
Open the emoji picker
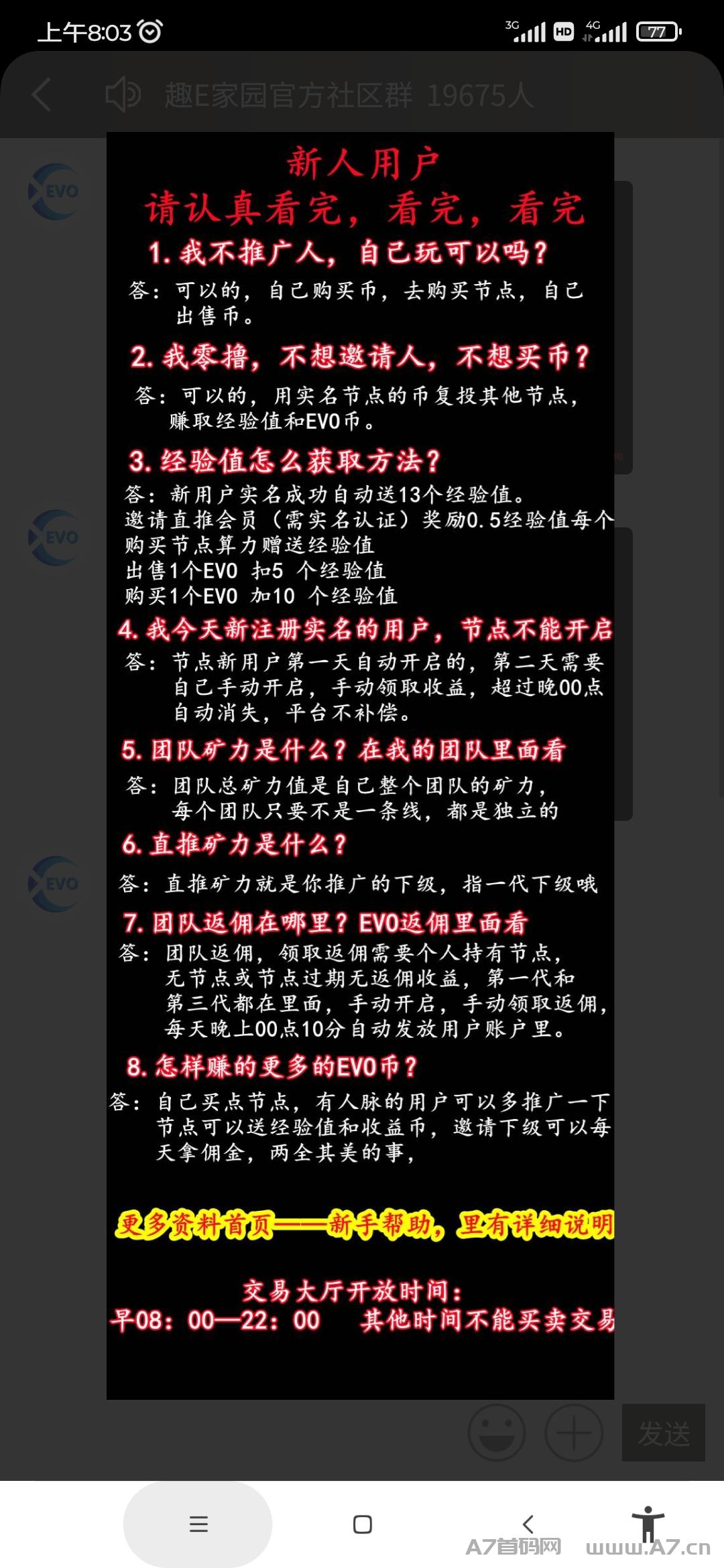pos(496,1433)
